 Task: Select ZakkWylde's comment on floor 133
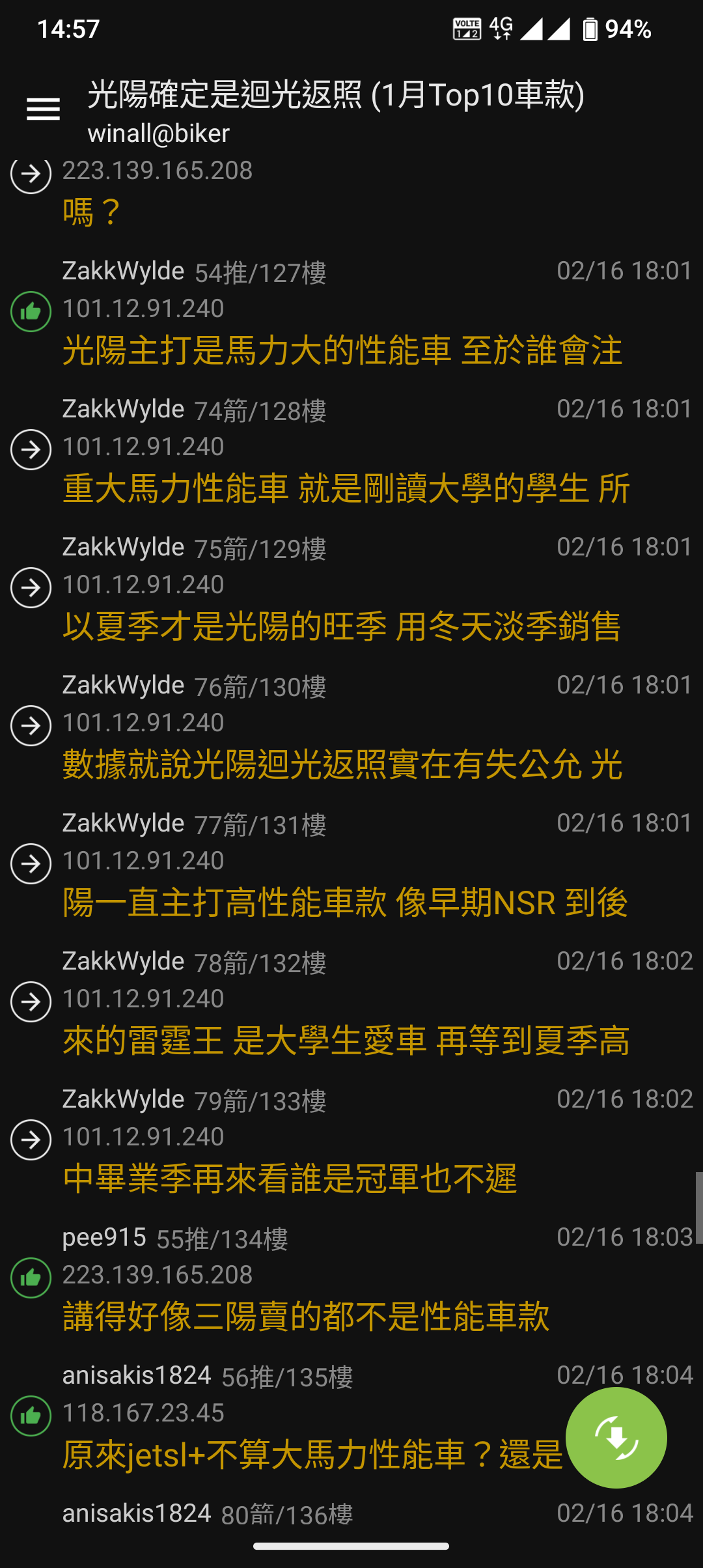point(351,1141)
